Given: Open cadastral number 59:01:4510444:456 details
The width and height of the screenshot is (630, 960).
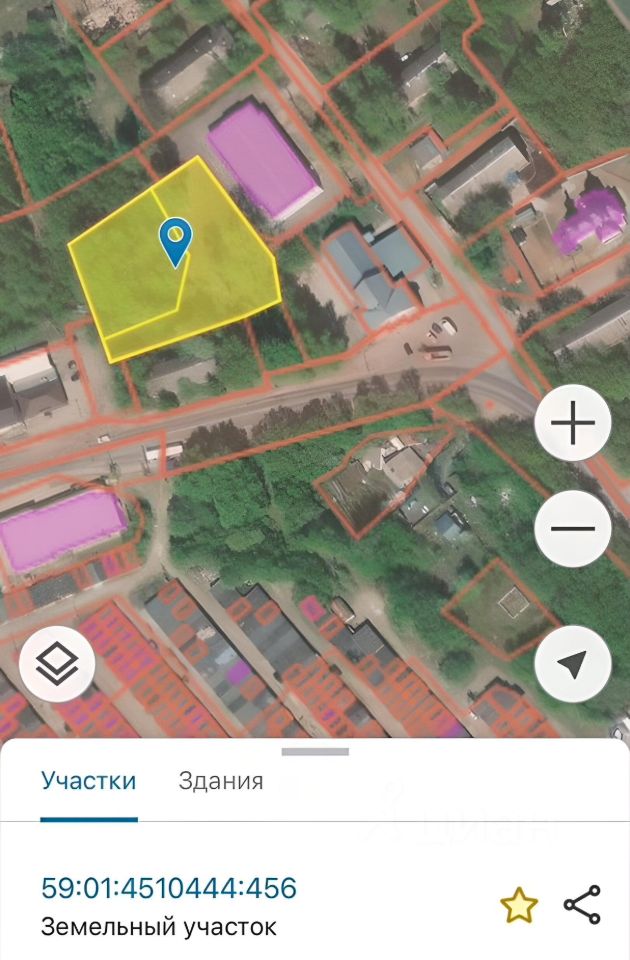Looking at the screenshot, I should (169, 888).
